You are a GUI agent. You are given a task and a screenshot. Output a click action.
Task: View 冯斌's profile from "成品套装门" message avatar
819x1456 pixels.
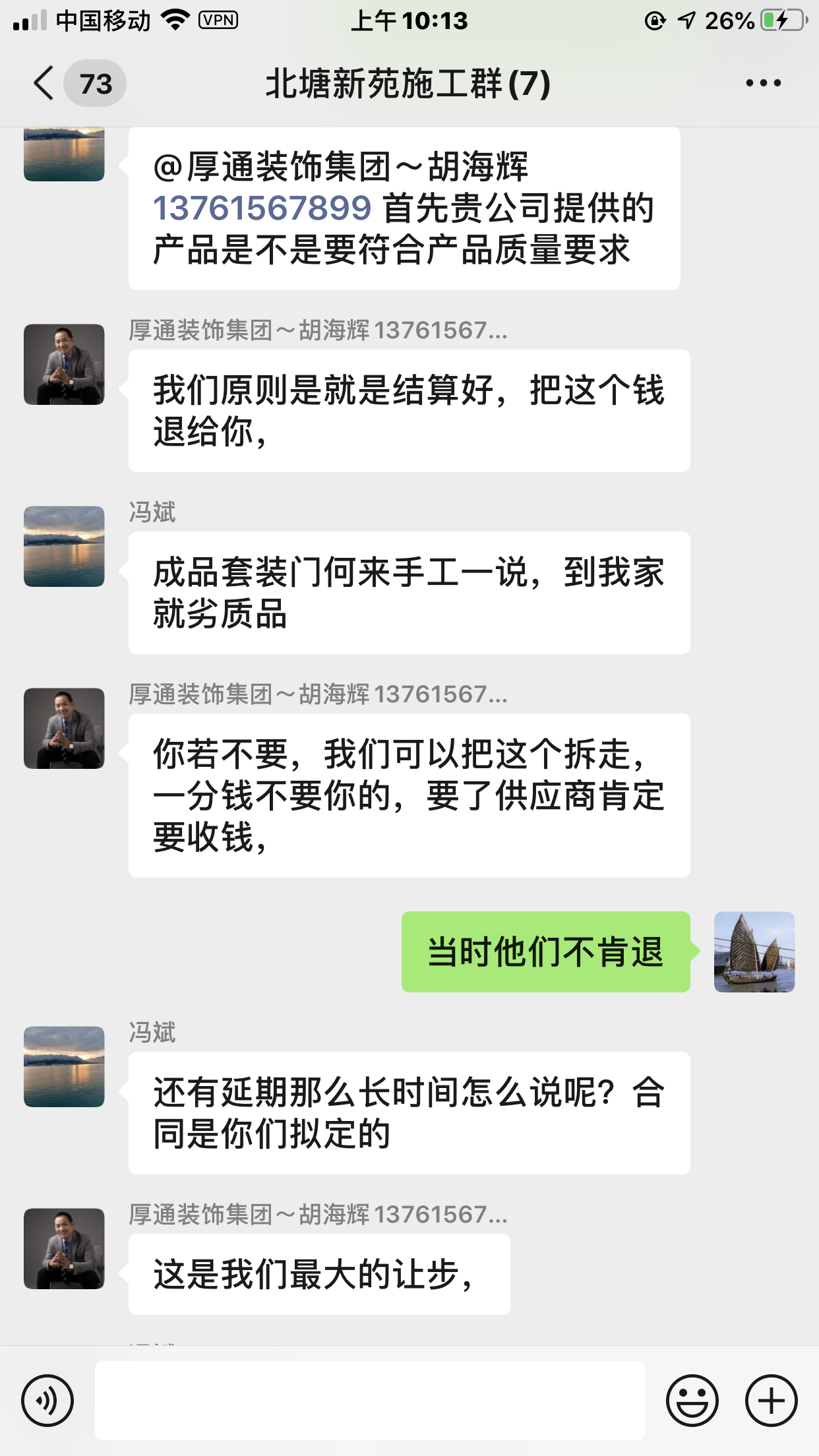[x=64, y=547]
